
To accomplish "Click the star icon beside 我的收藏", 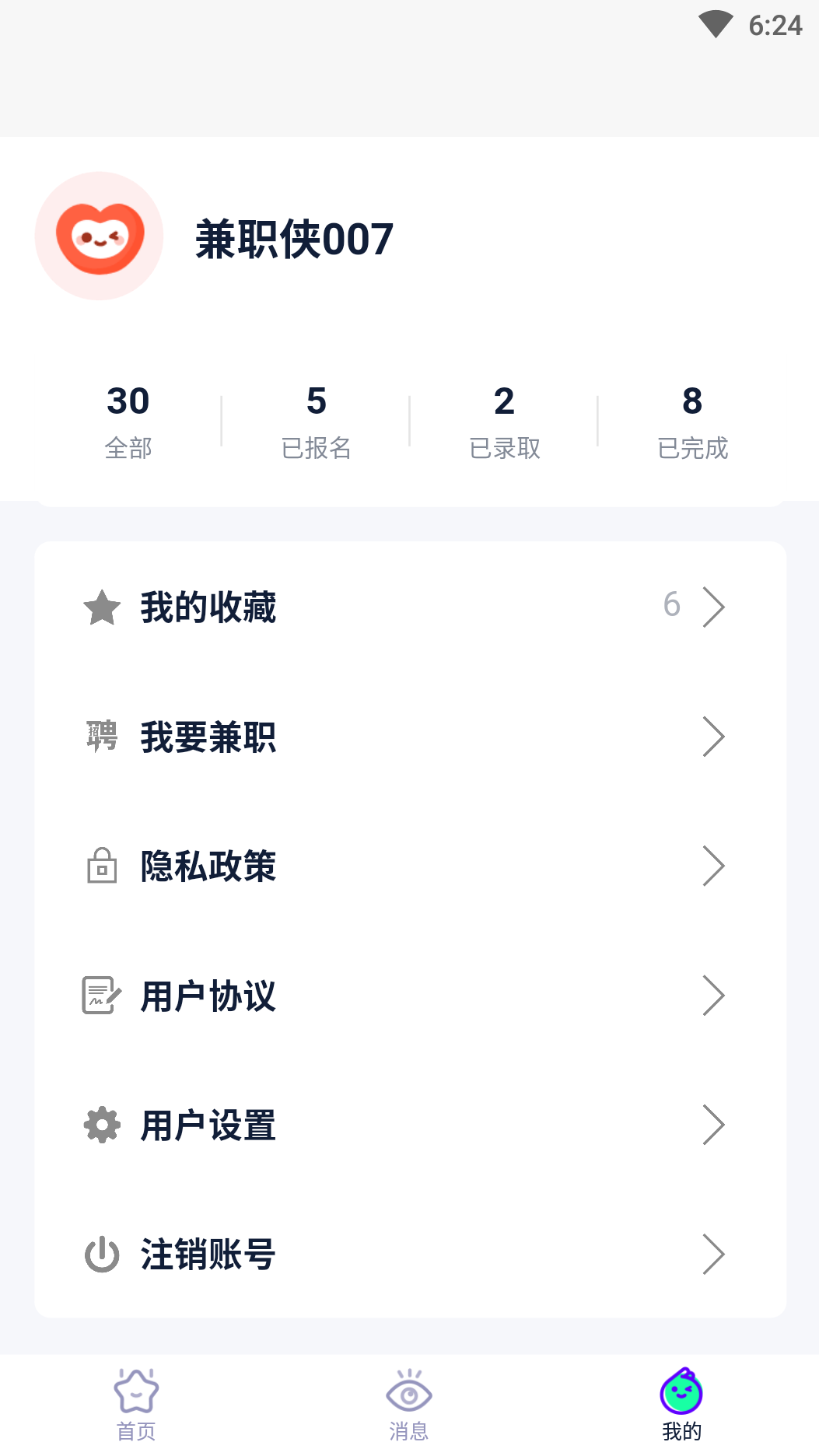I will [x=102, y=607].
